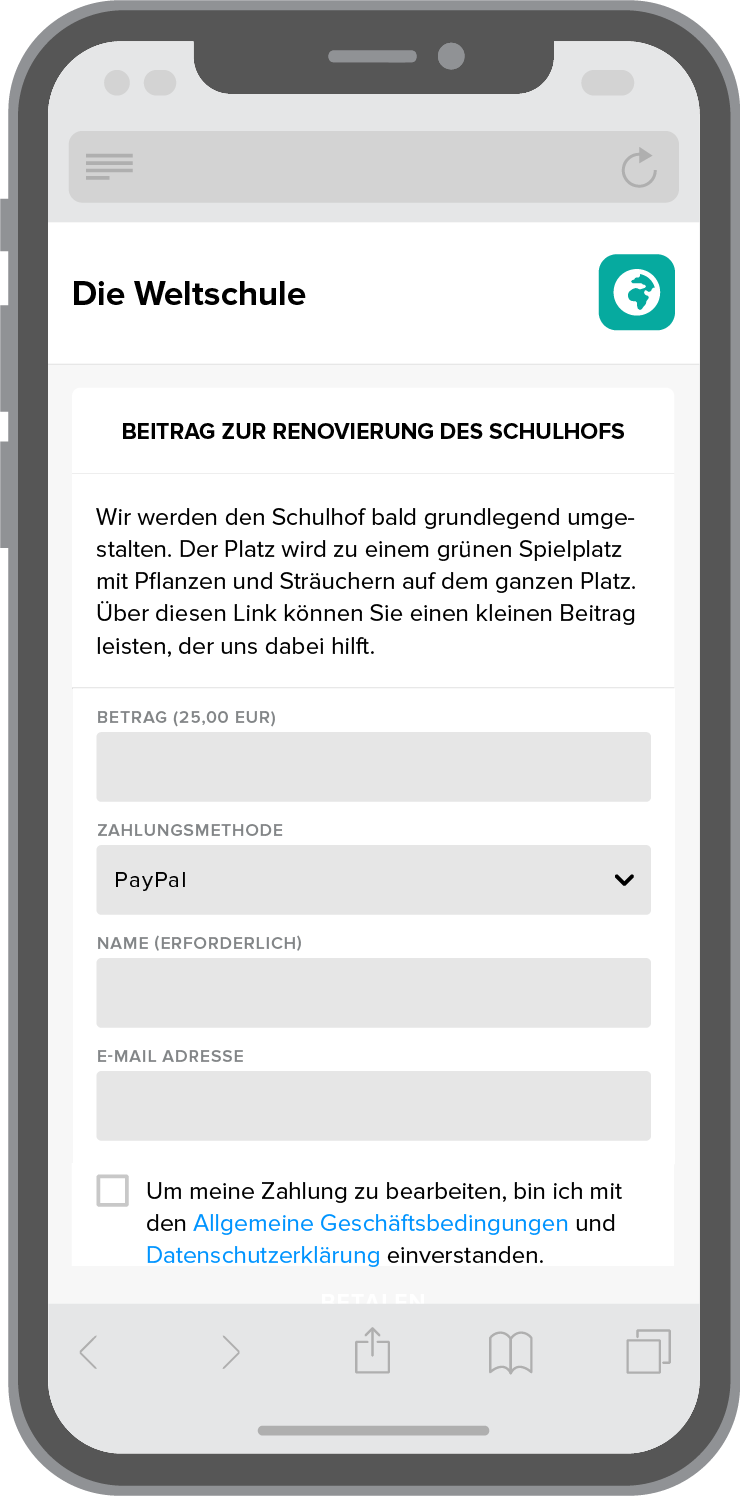The width and height of the screenshot is (740, 1496).
Task: Show open browser tabs
Action: click(x=648, y=1351)
